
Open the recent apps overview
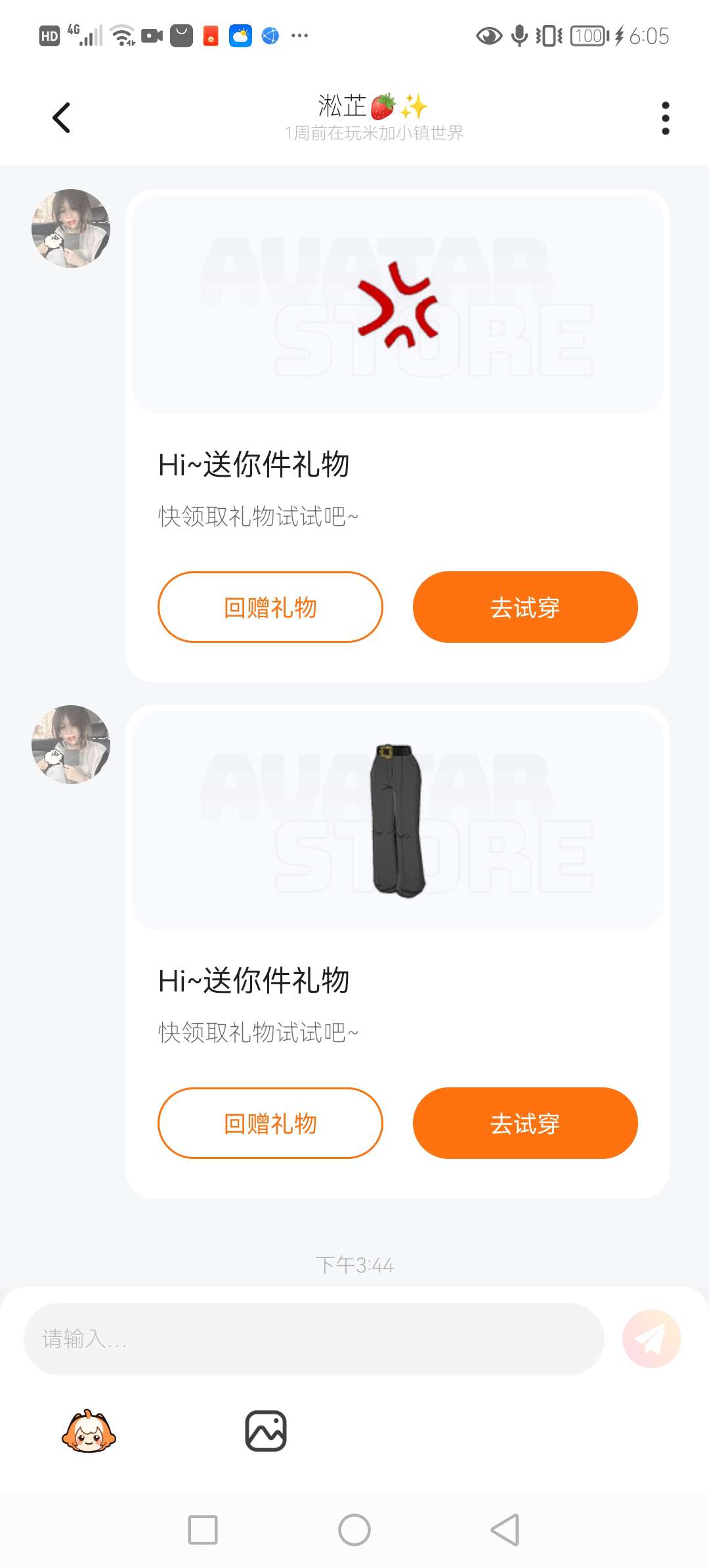[203, 1530]
